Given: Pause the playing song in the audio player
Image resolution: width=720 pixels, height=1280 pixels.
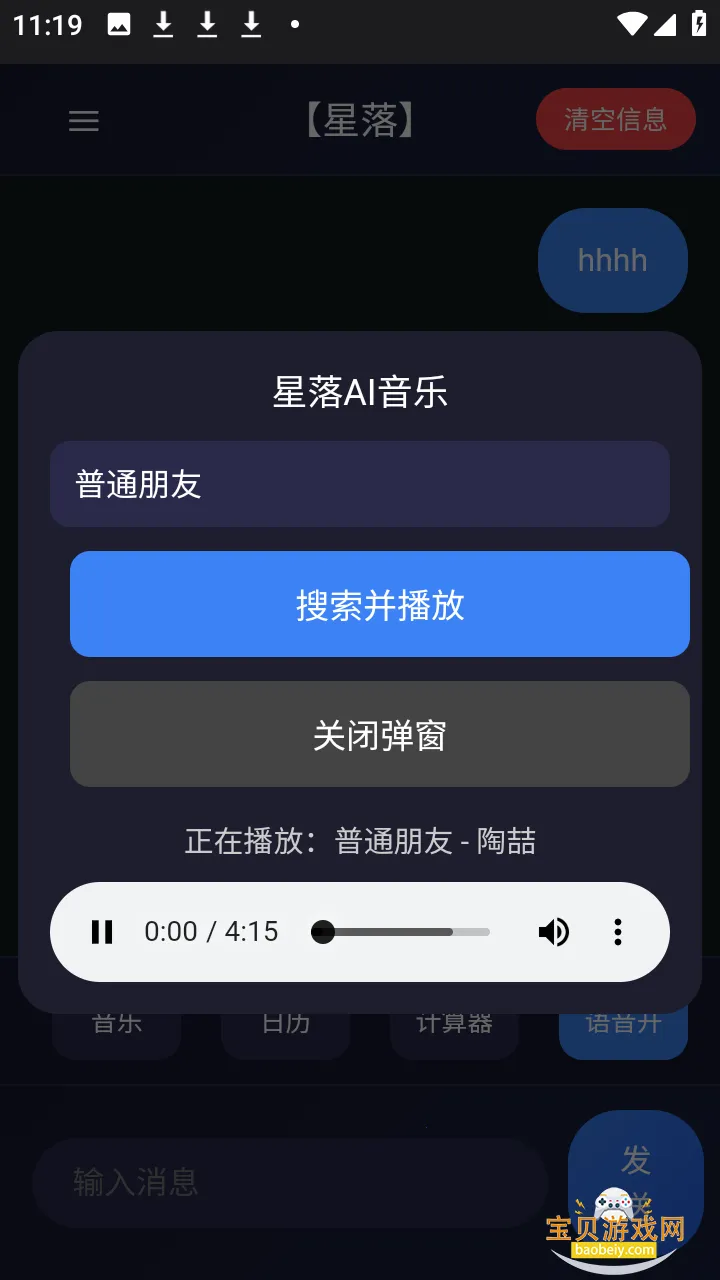Looking at the screenshot, I should point(101,931).
